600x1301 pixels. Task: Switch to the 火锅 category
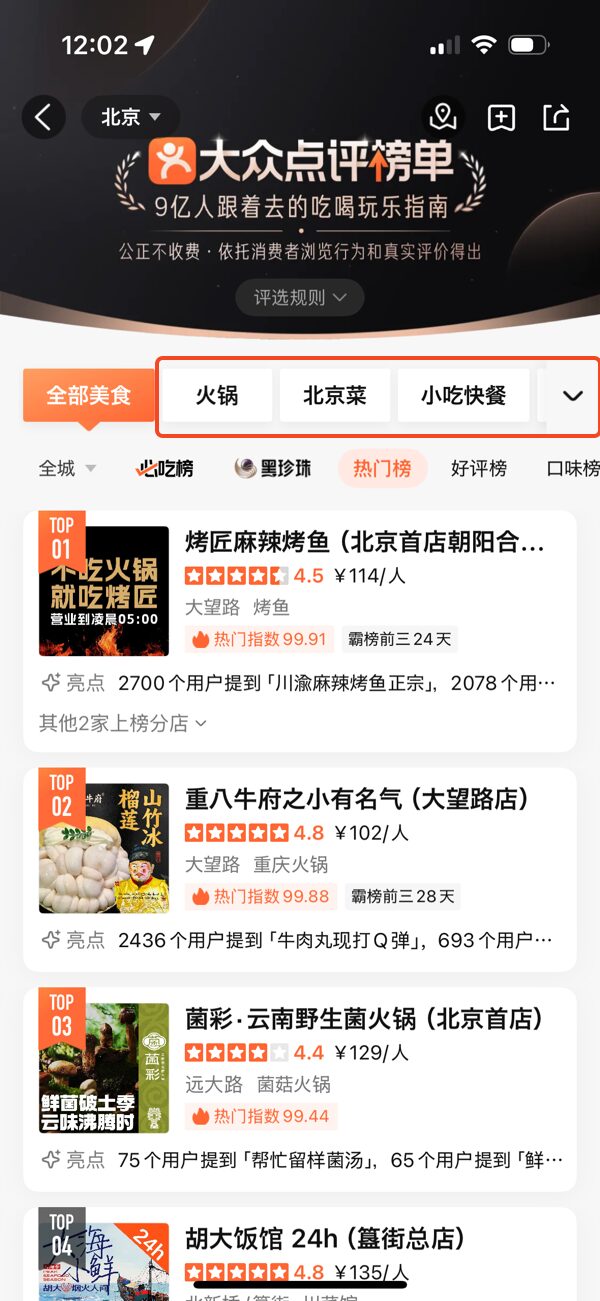click(x=217, y=395)
